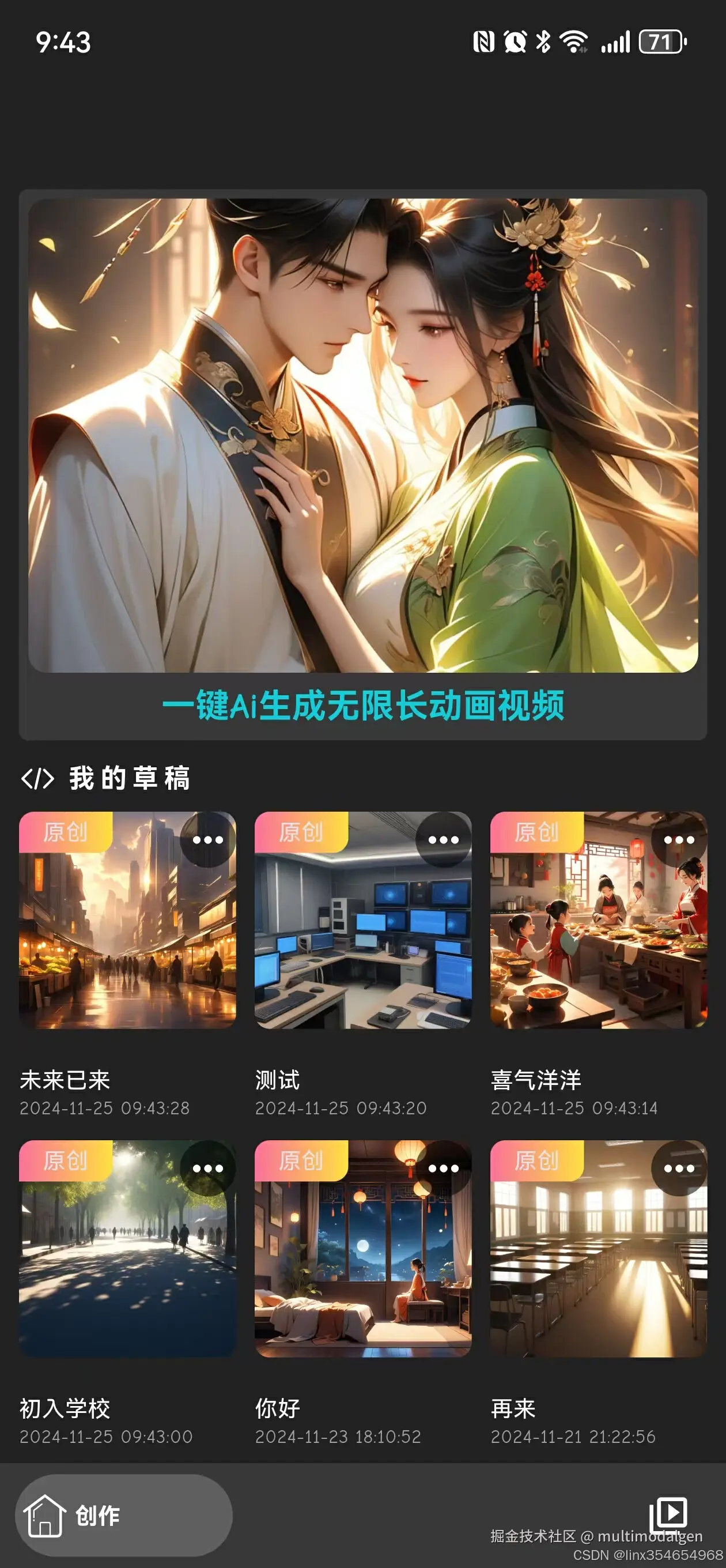Tap the three-dot menu on 喜气洋洋
The height and width of the screenshot is (1568, 726).
[679, 839]
